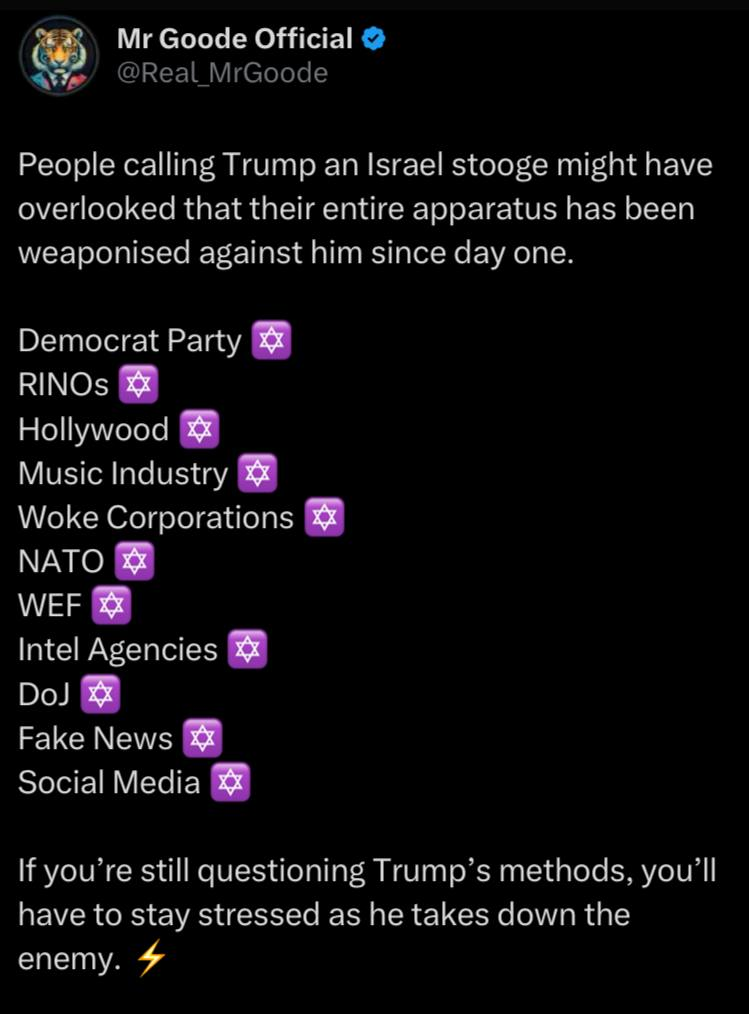Viewport: 749px width, 1014px height.
Task: Open the @Real_MrGoode profile handle
Action: point(222,74)
